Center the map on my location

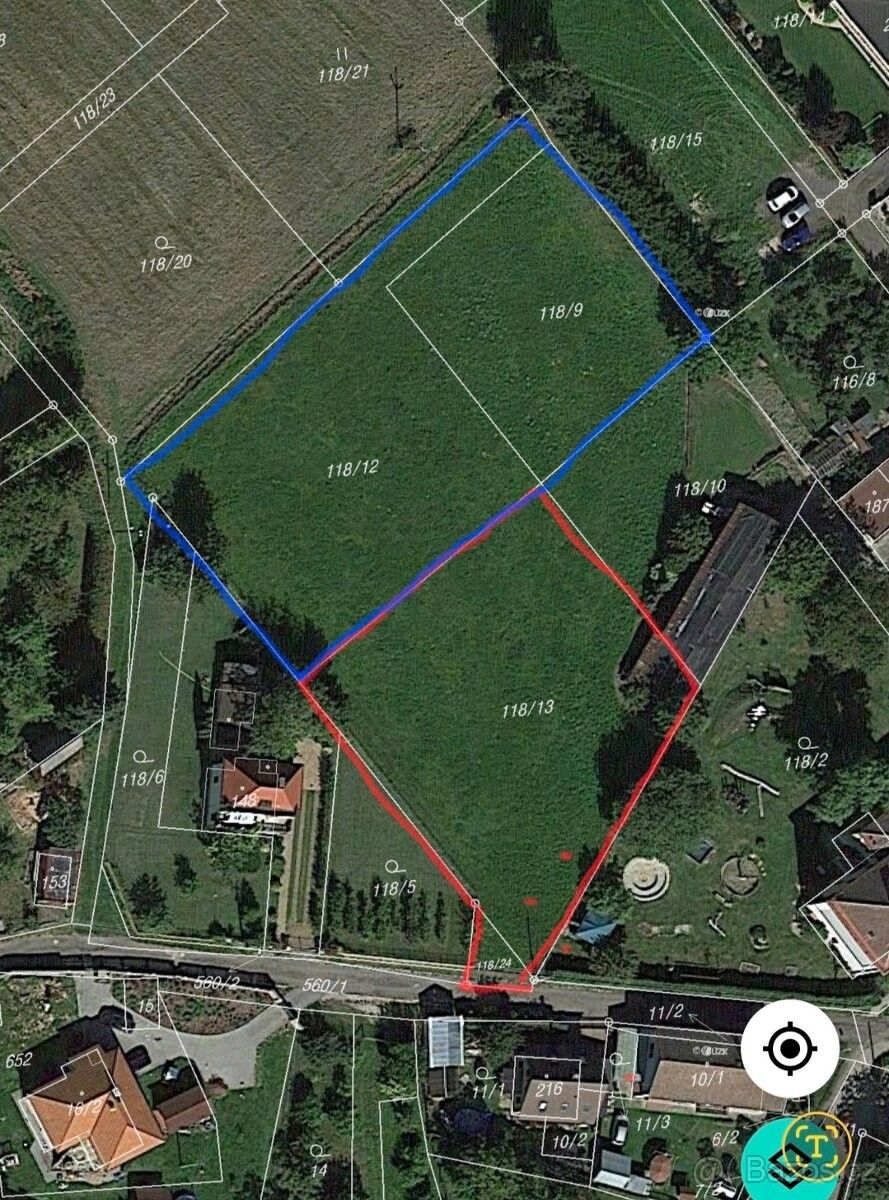pos(790,1049)
